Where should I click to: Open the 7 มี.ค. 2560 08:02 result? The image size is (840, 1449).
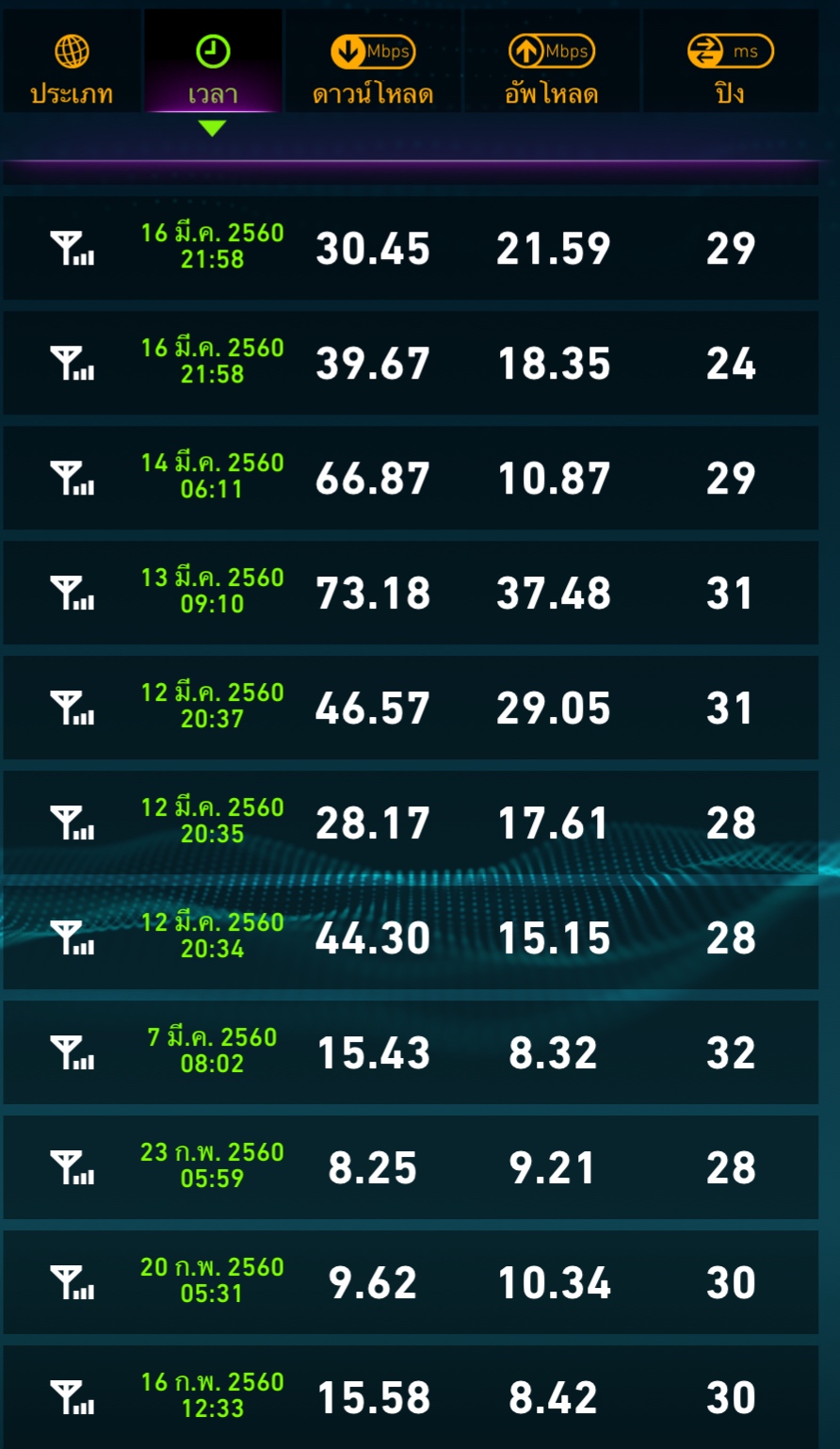(411, 1052)
